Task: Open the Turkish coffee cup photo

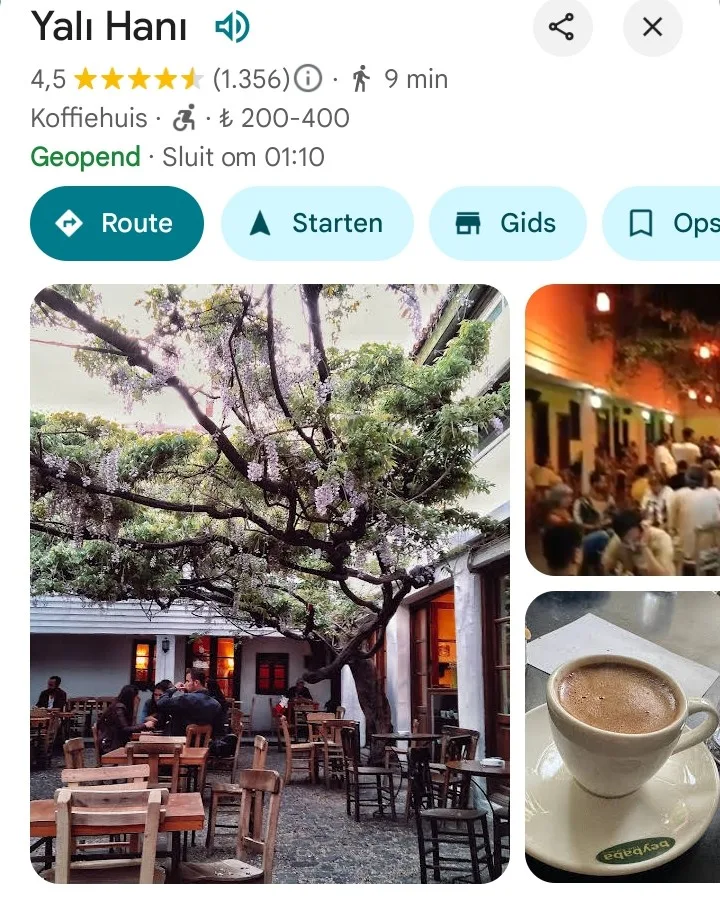Action: 622,736
